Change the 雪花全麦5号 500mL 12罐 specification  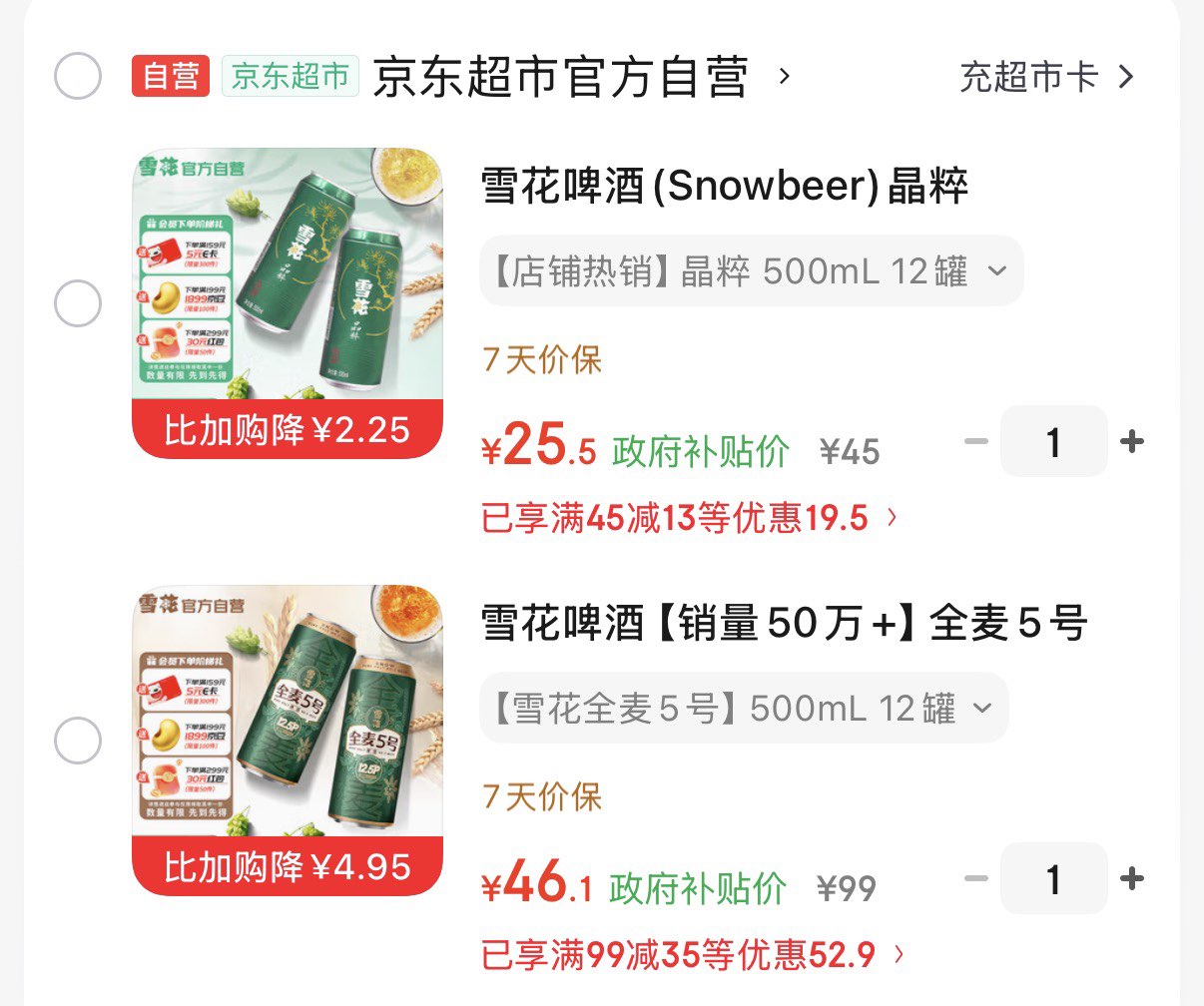coord(744,709)
